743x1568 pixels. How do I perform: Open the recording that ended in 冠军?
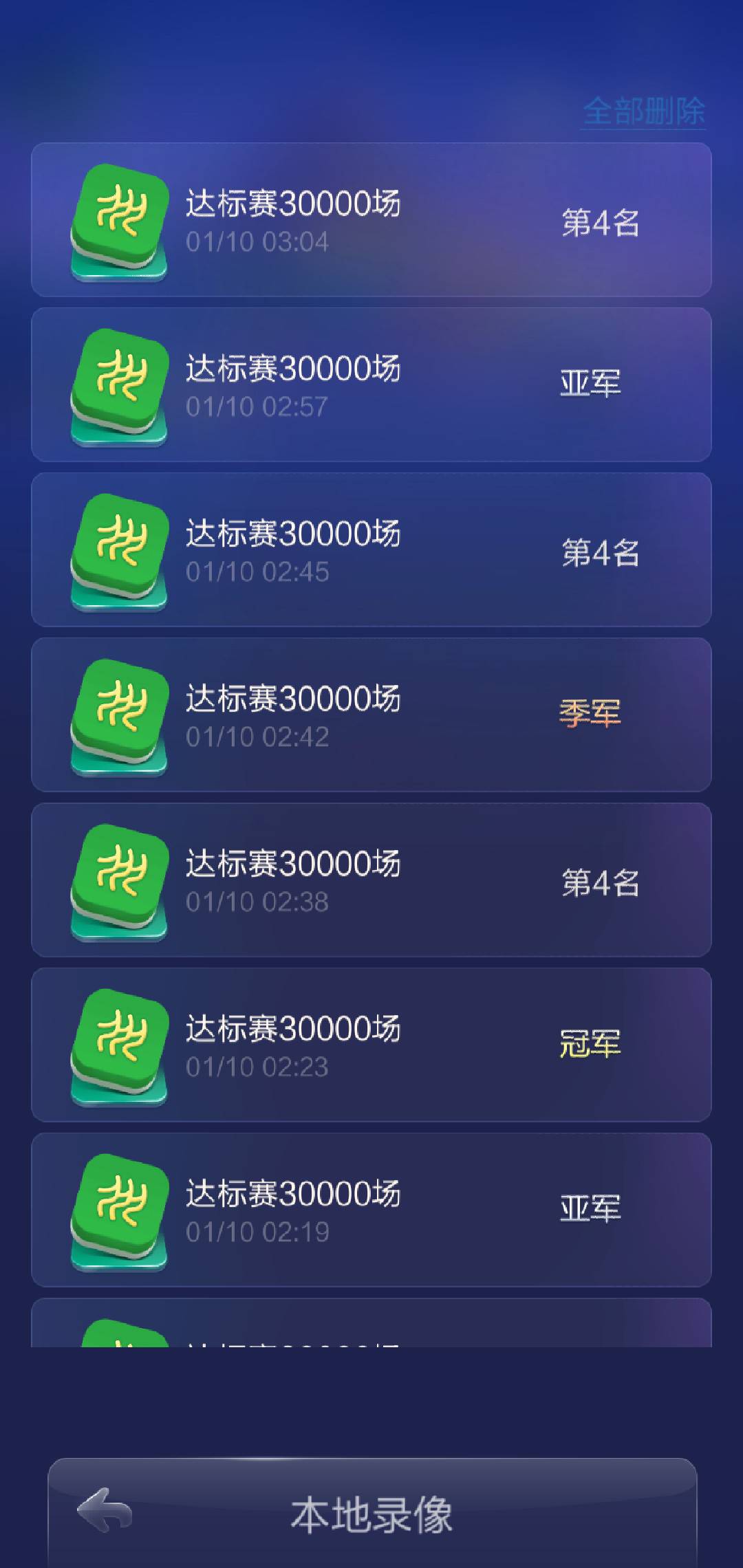(x=371, y=1045)
